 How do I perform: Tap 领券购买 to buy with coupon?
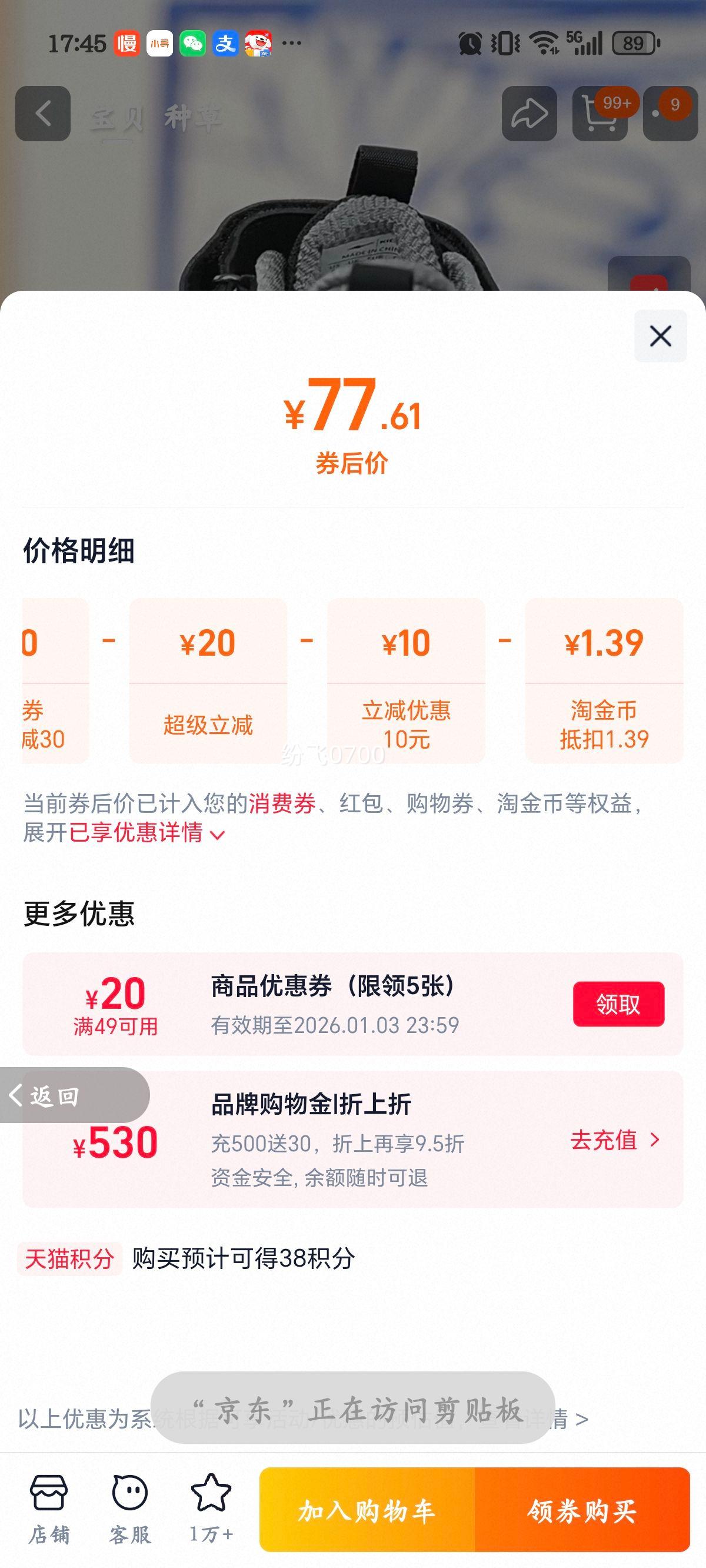pyautogui.click(x=582, y=1510)
